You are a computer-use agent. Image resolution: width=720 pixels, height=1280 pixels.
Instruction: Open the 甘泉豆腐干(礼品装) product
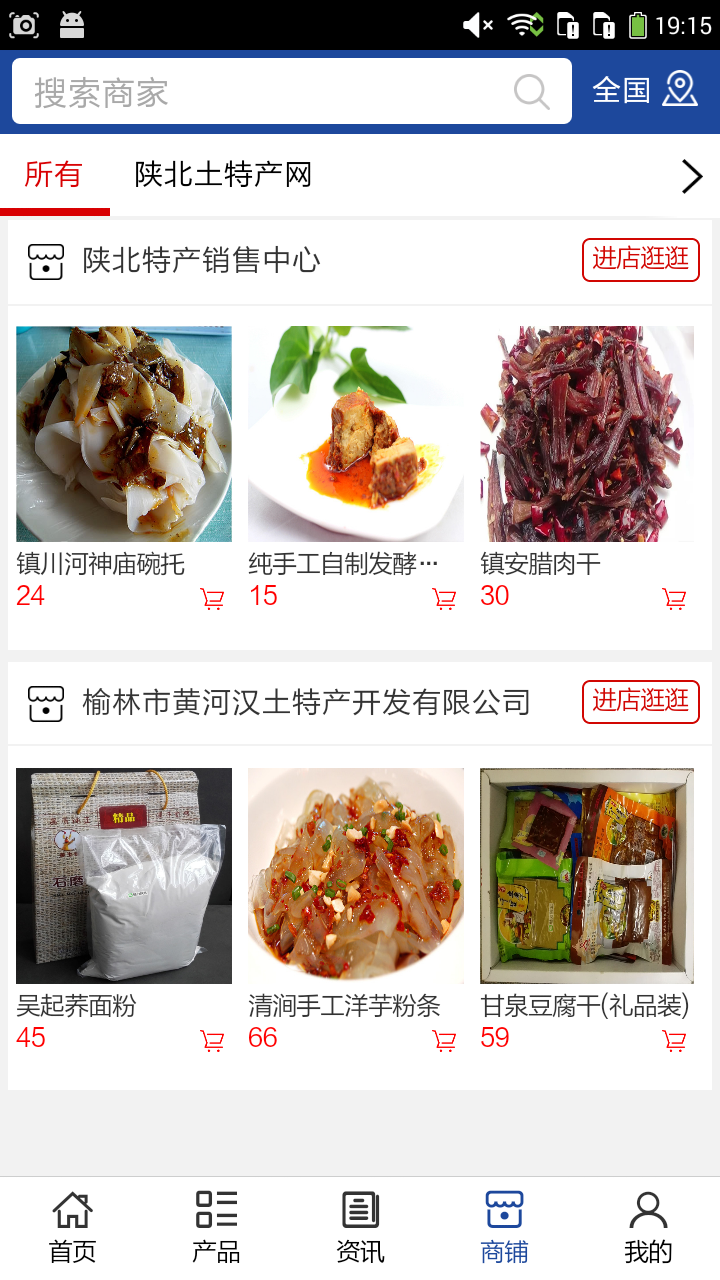click(x=587, y=876)
